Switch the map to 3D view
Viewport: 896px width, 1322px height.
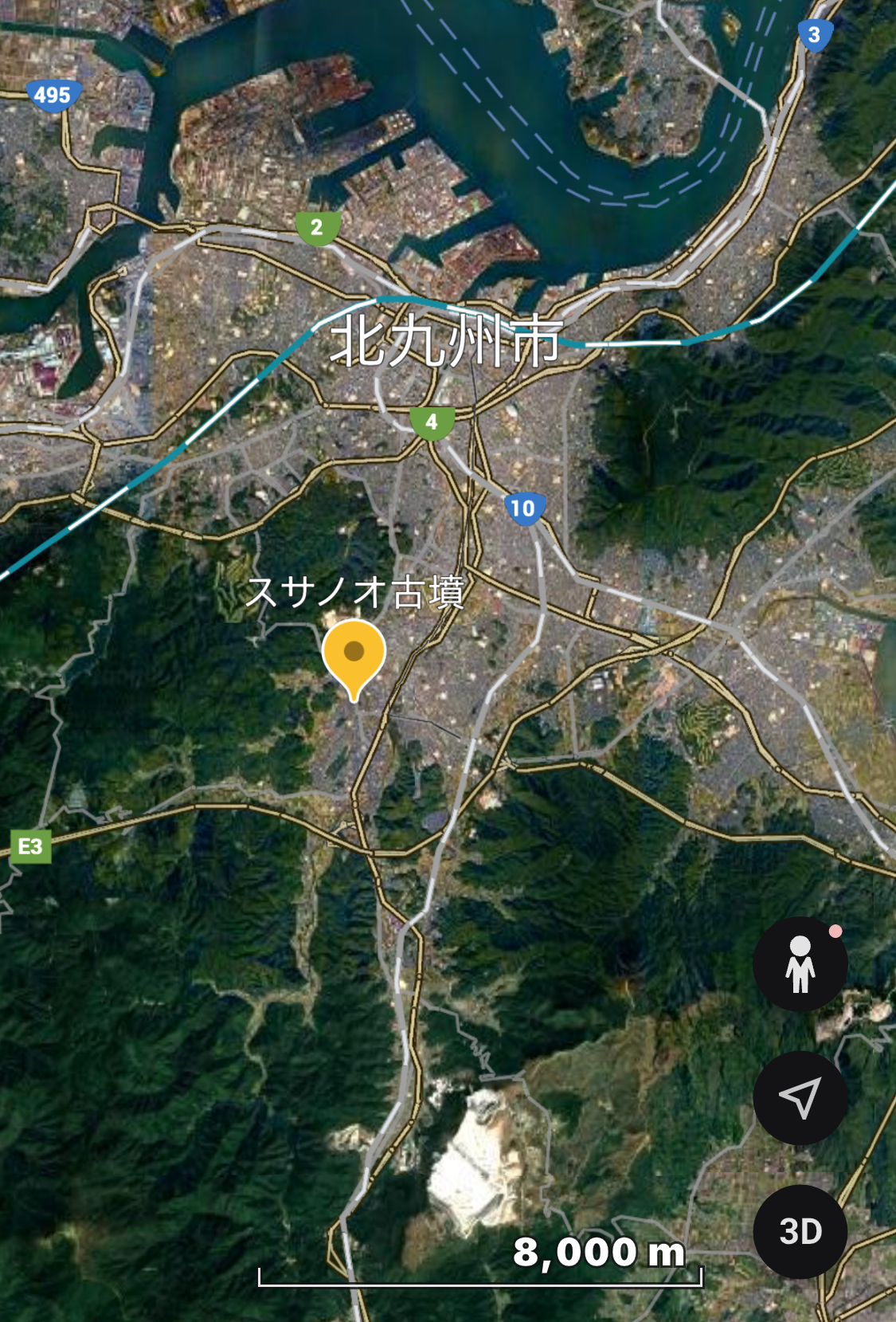800,1232
